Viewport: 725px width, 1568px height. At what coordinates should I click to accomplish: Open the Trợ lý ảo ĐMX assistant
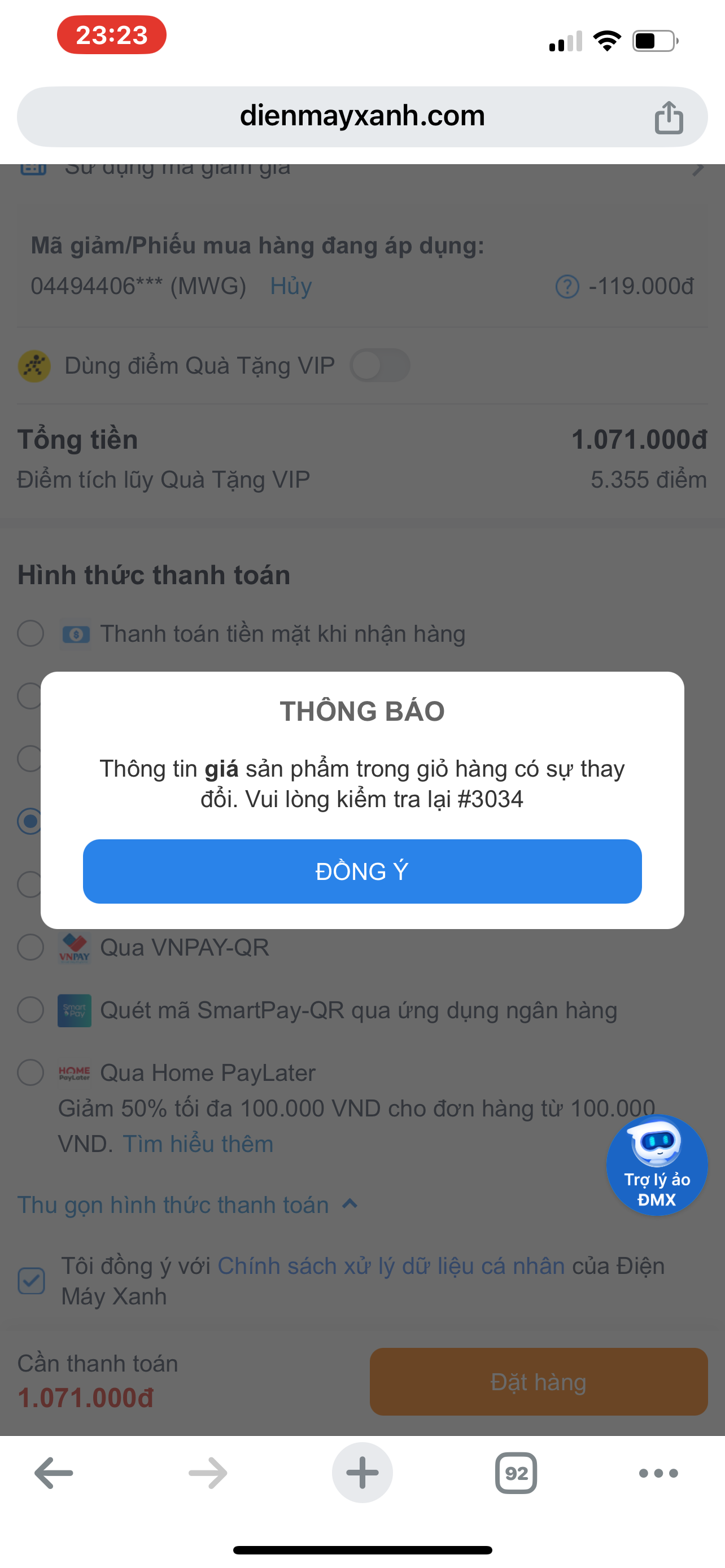click(657, 1164)
